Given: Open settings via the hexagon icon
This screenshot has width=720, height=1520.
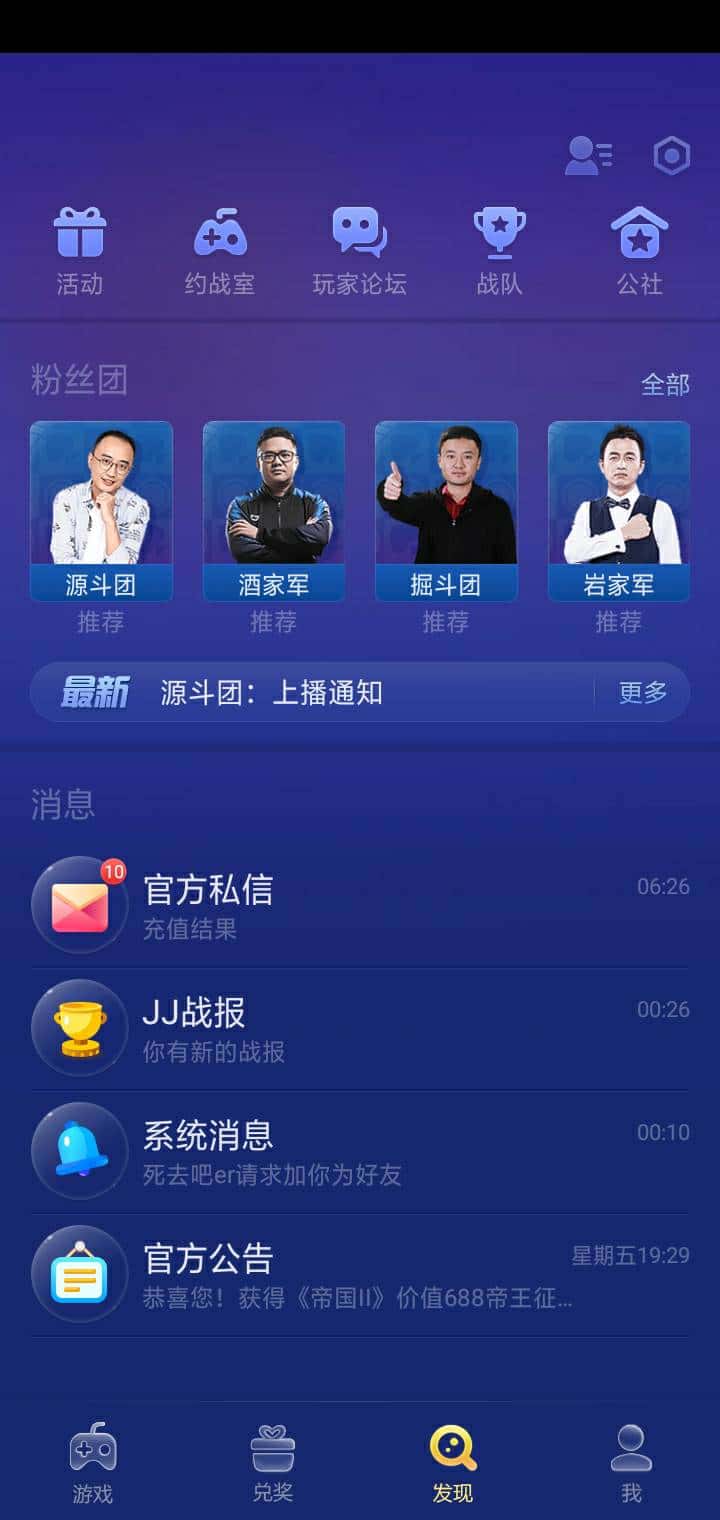Looking at the screenshot, I should (x=672, y=156).
